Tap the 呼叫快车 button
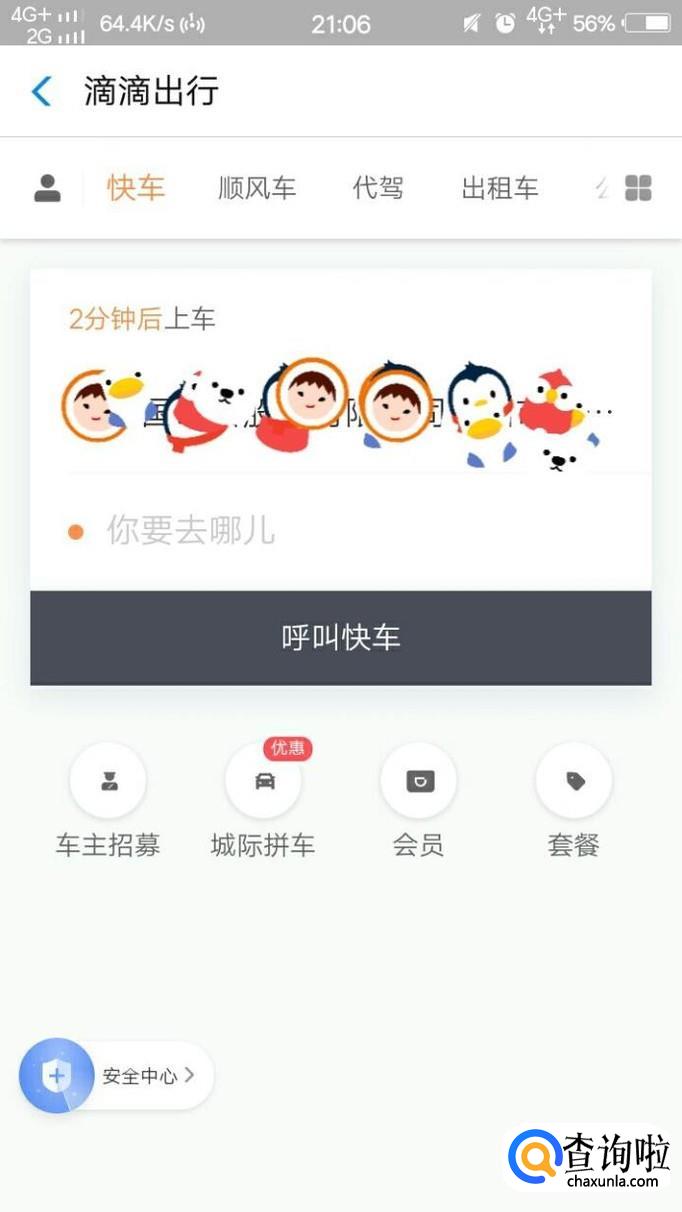Viewport: 682px width, 1212px height. 341,638
